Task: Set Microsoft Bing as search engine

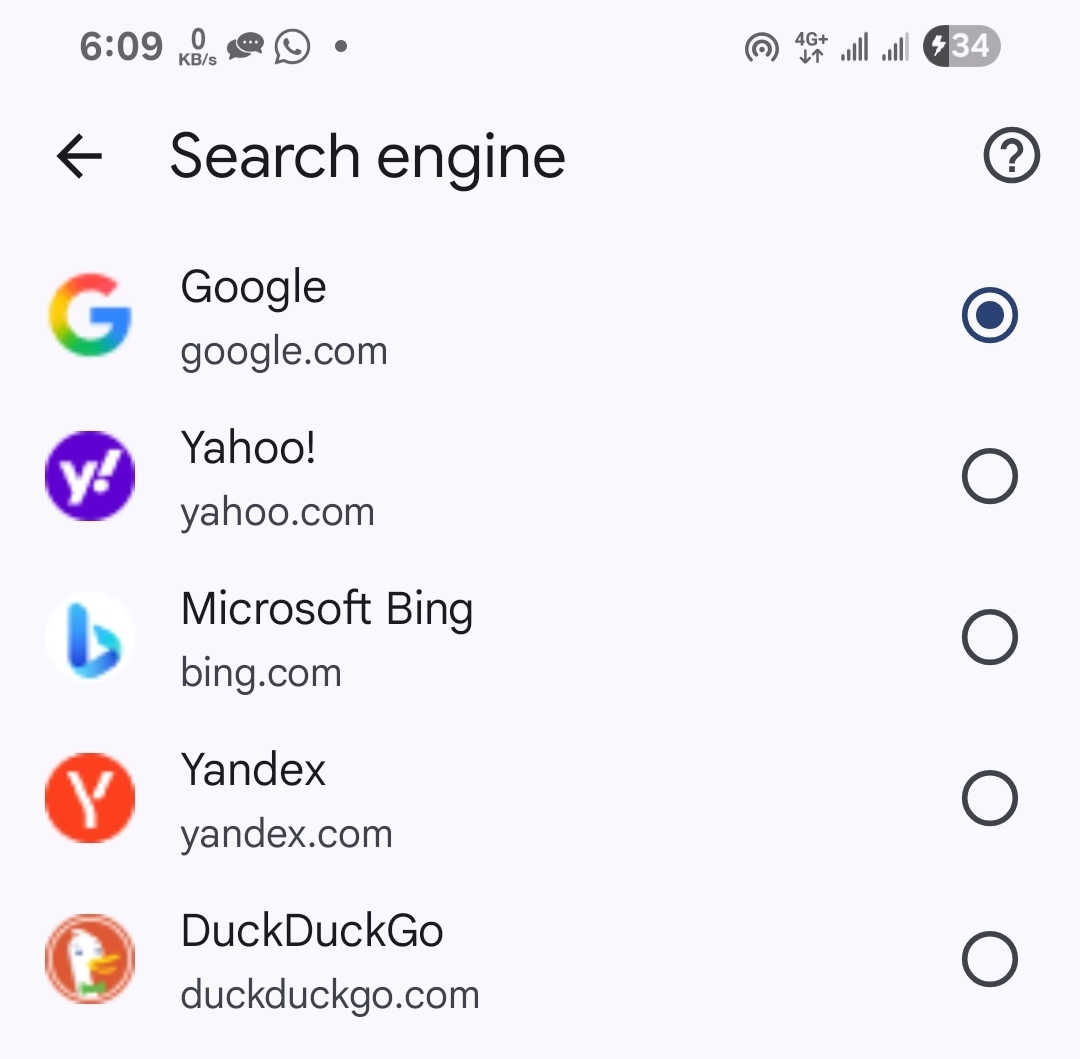Action: point(989,638)
